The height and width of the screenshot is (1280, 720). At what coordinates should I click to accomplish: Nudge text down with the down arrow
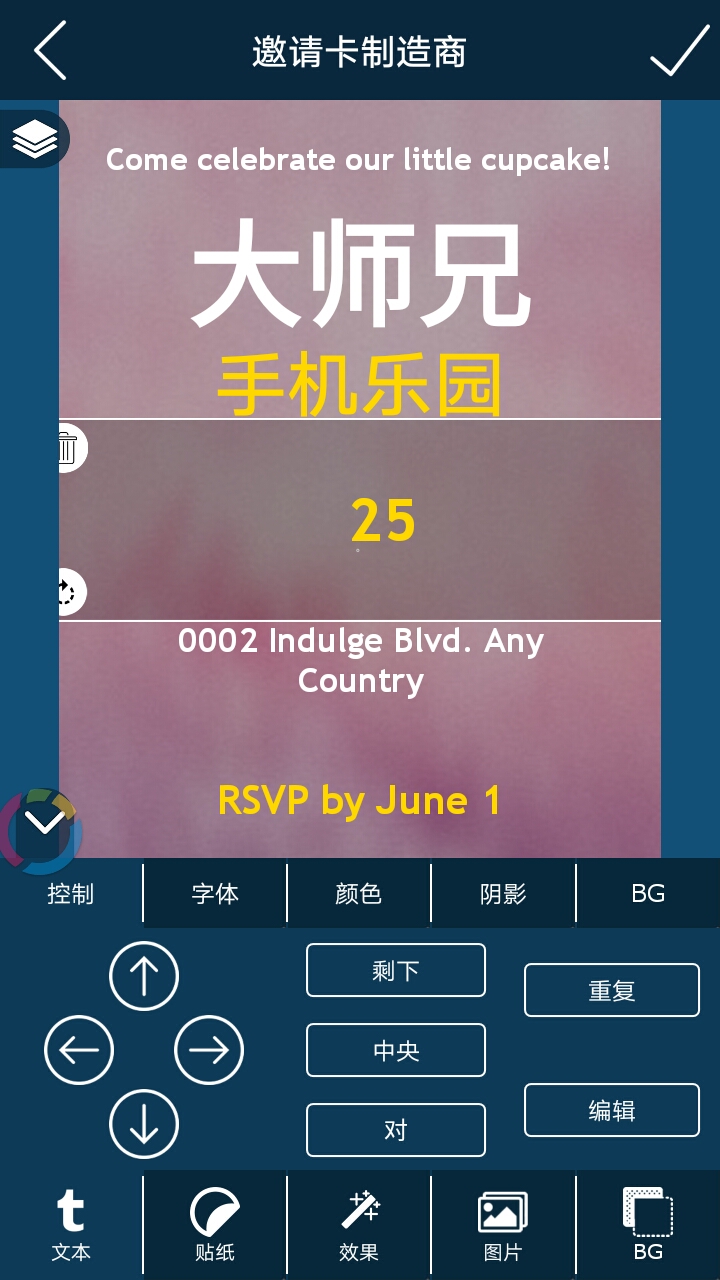tap(144, 1124)
